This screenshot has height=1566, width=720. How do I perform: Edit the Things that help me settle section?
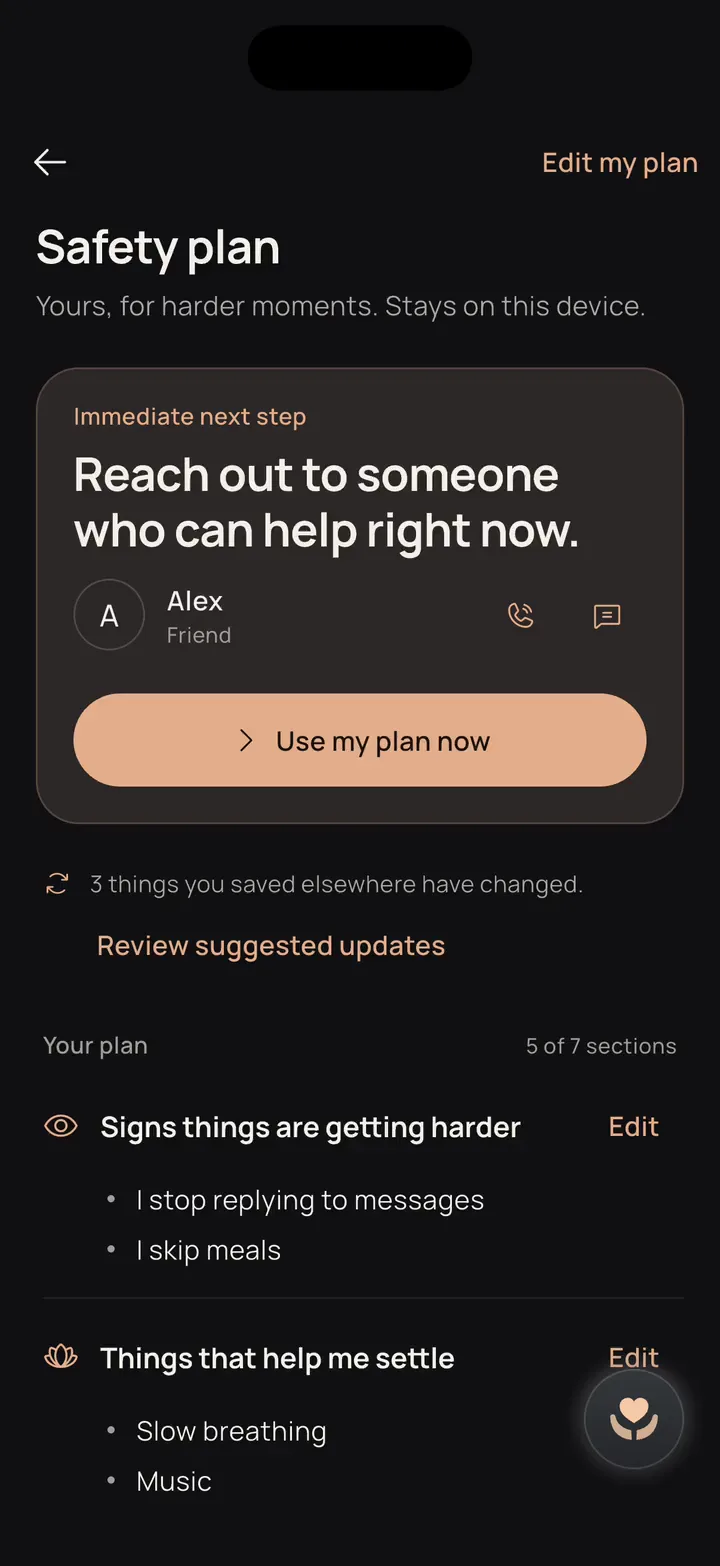click(634, 1356)
